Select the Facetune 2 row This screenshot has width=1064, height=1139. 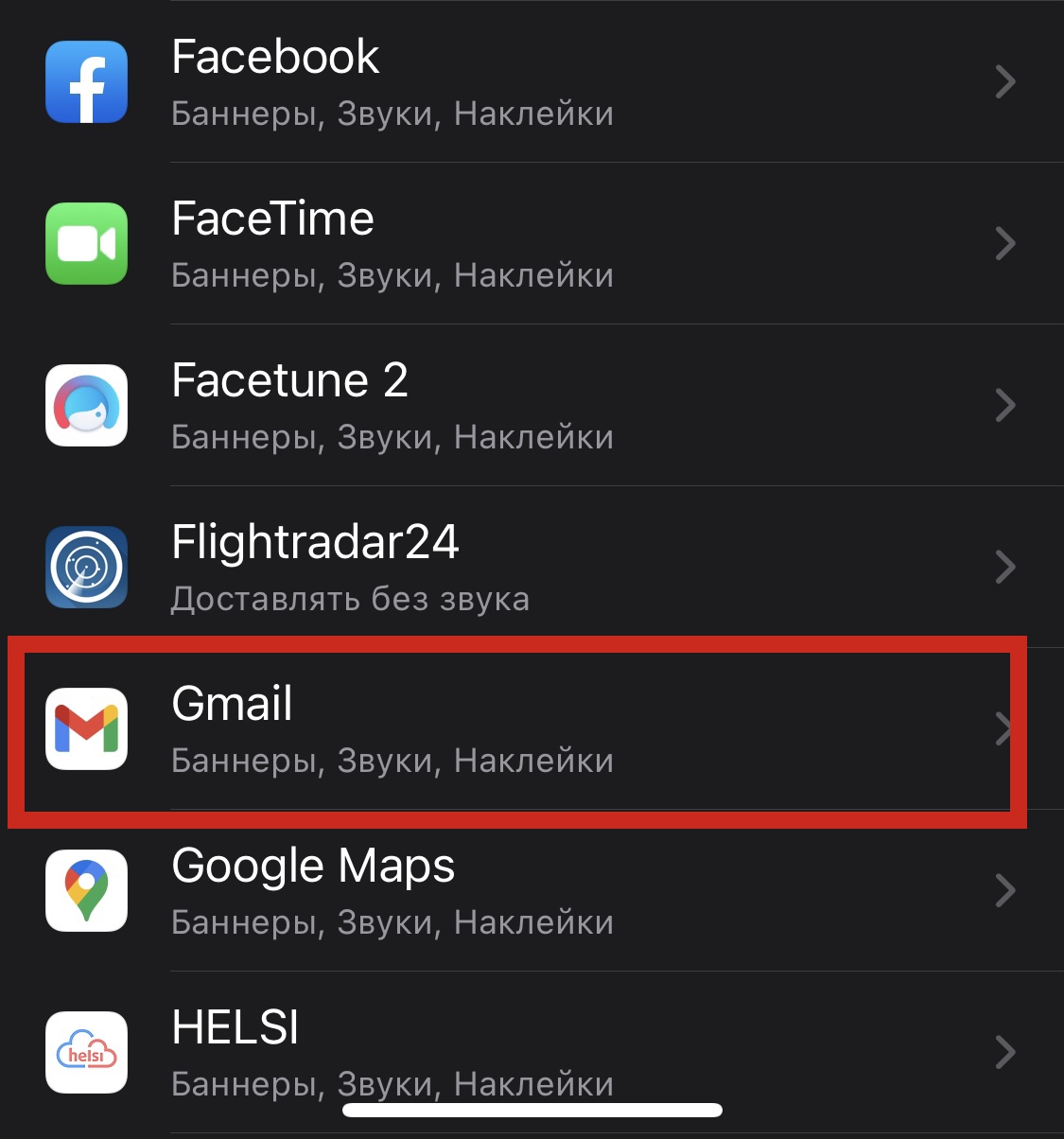point(530,406)
